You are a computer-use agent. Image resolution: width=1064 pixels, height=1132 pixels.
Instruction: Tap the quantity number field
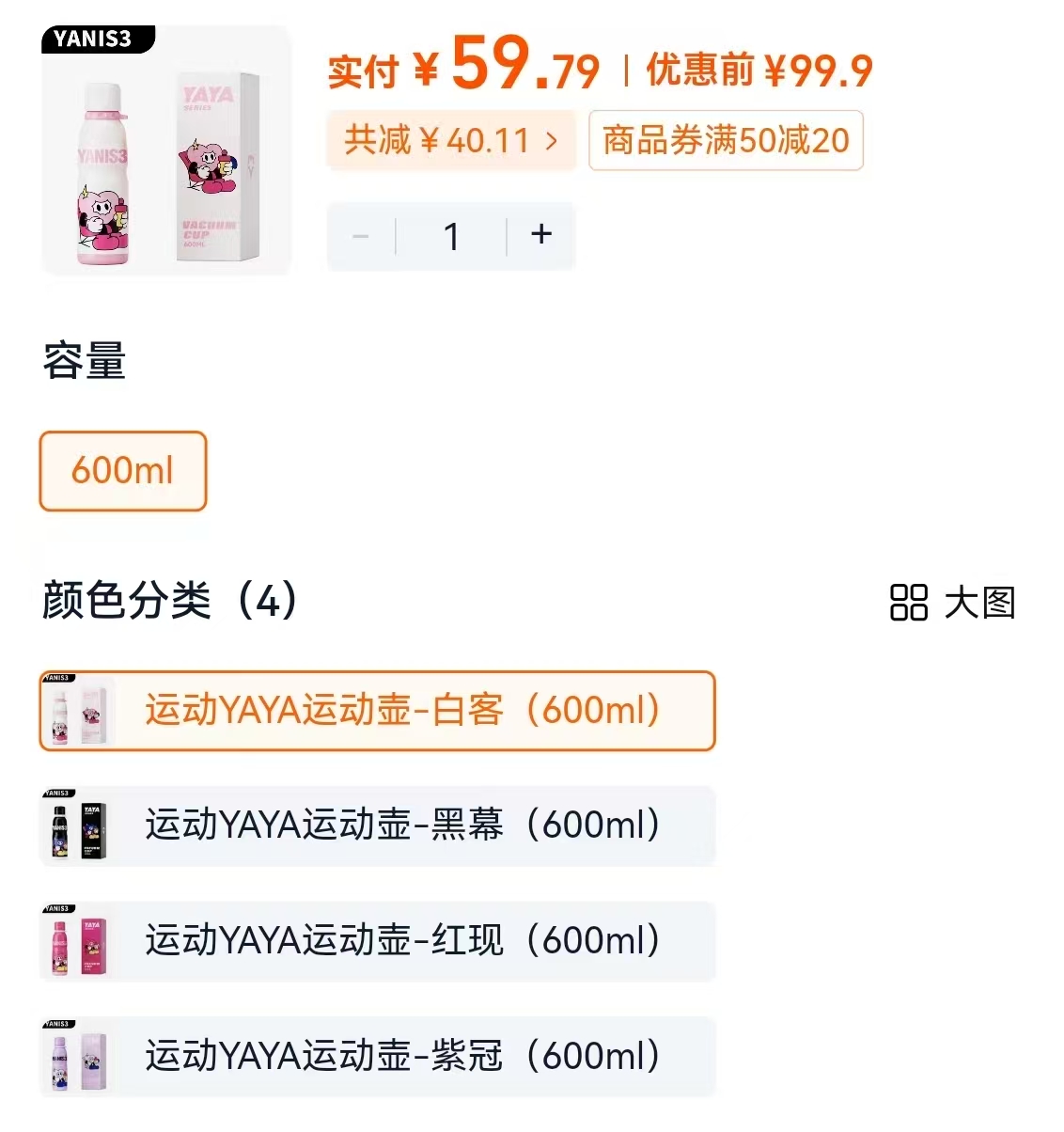pos(451,236)
